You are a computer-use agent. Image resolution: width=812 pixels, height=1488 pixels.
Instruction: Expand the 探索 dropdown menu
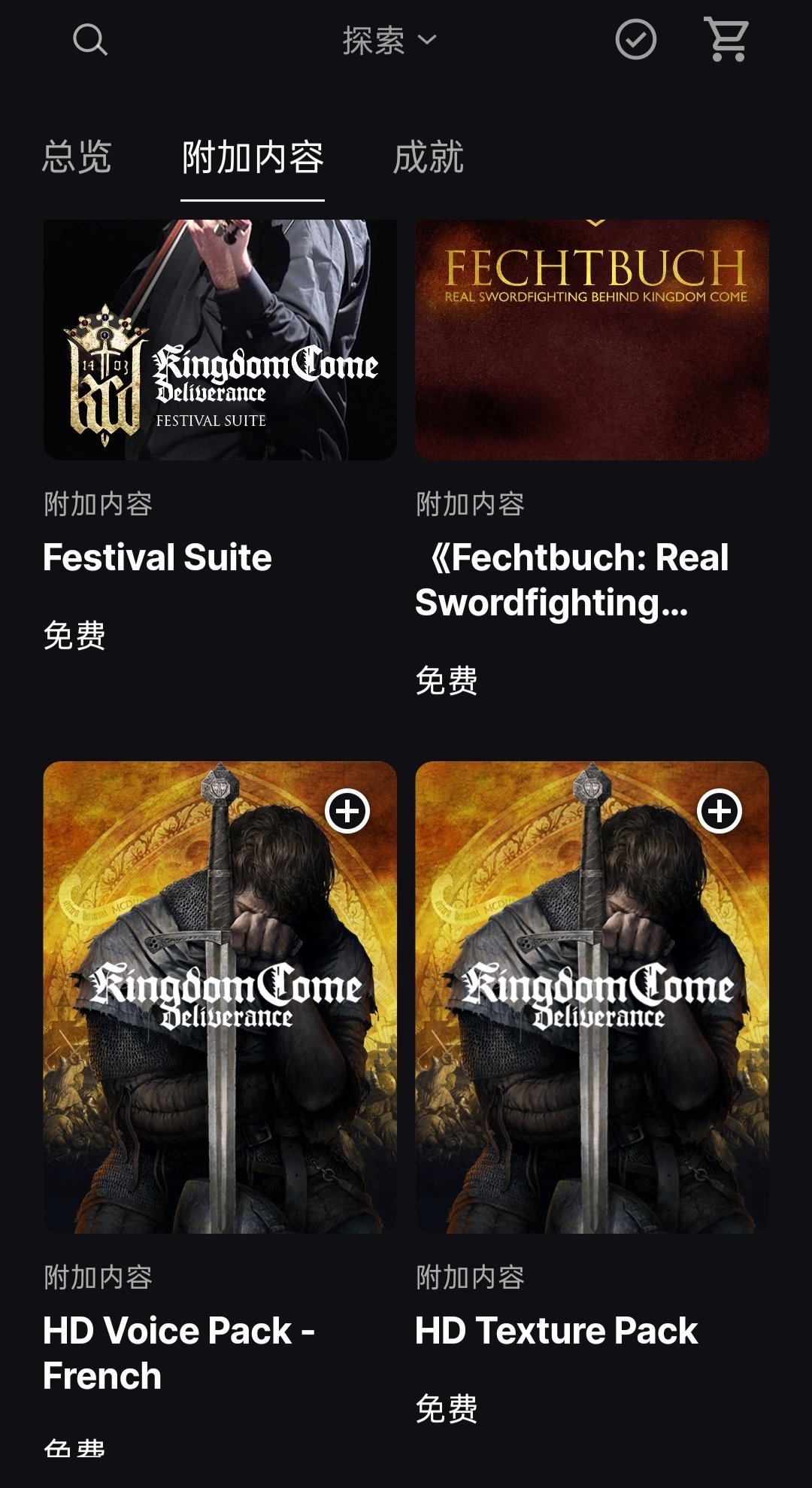coord(389,40)
